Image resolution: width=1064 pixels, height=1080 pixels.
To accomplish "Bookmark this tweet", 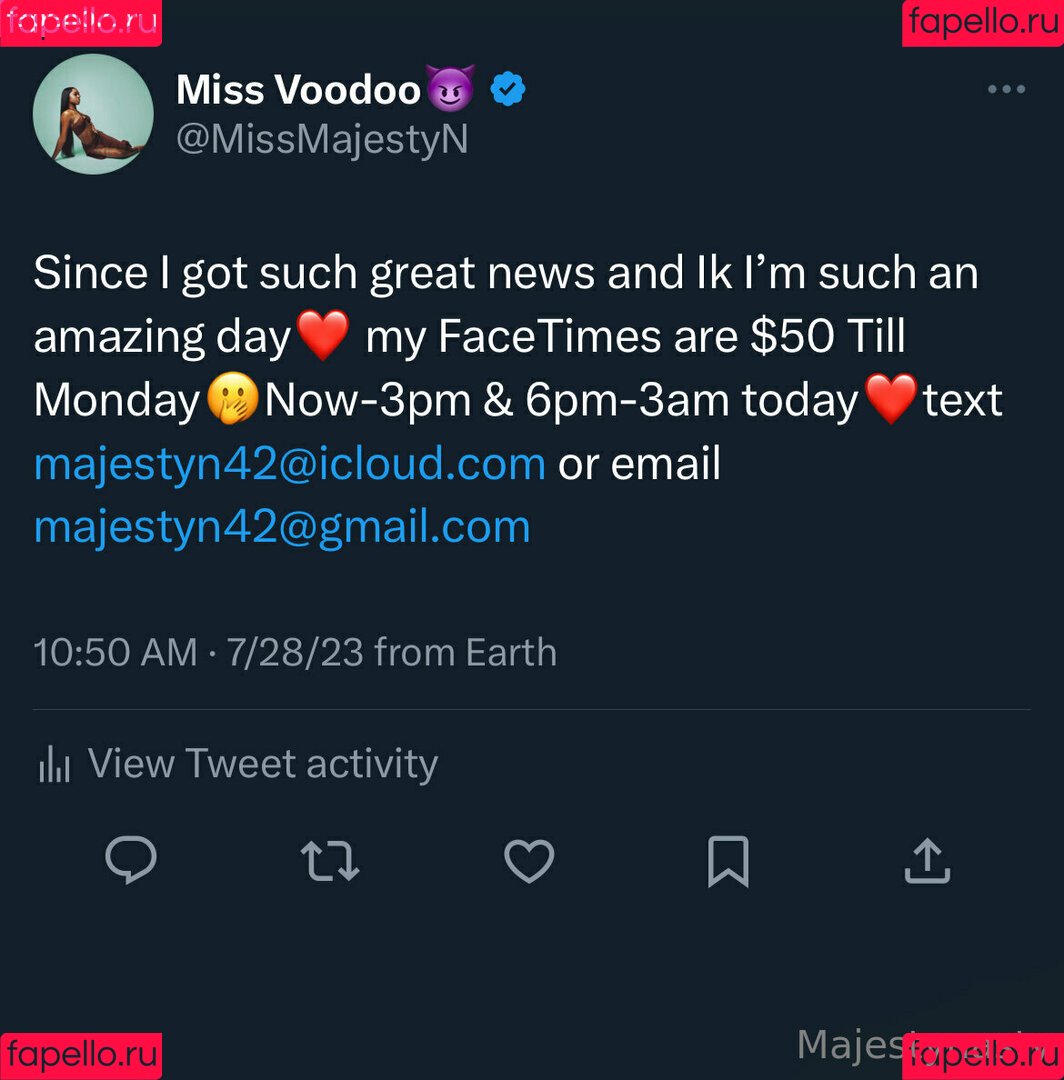I will (x=727, y=861).
